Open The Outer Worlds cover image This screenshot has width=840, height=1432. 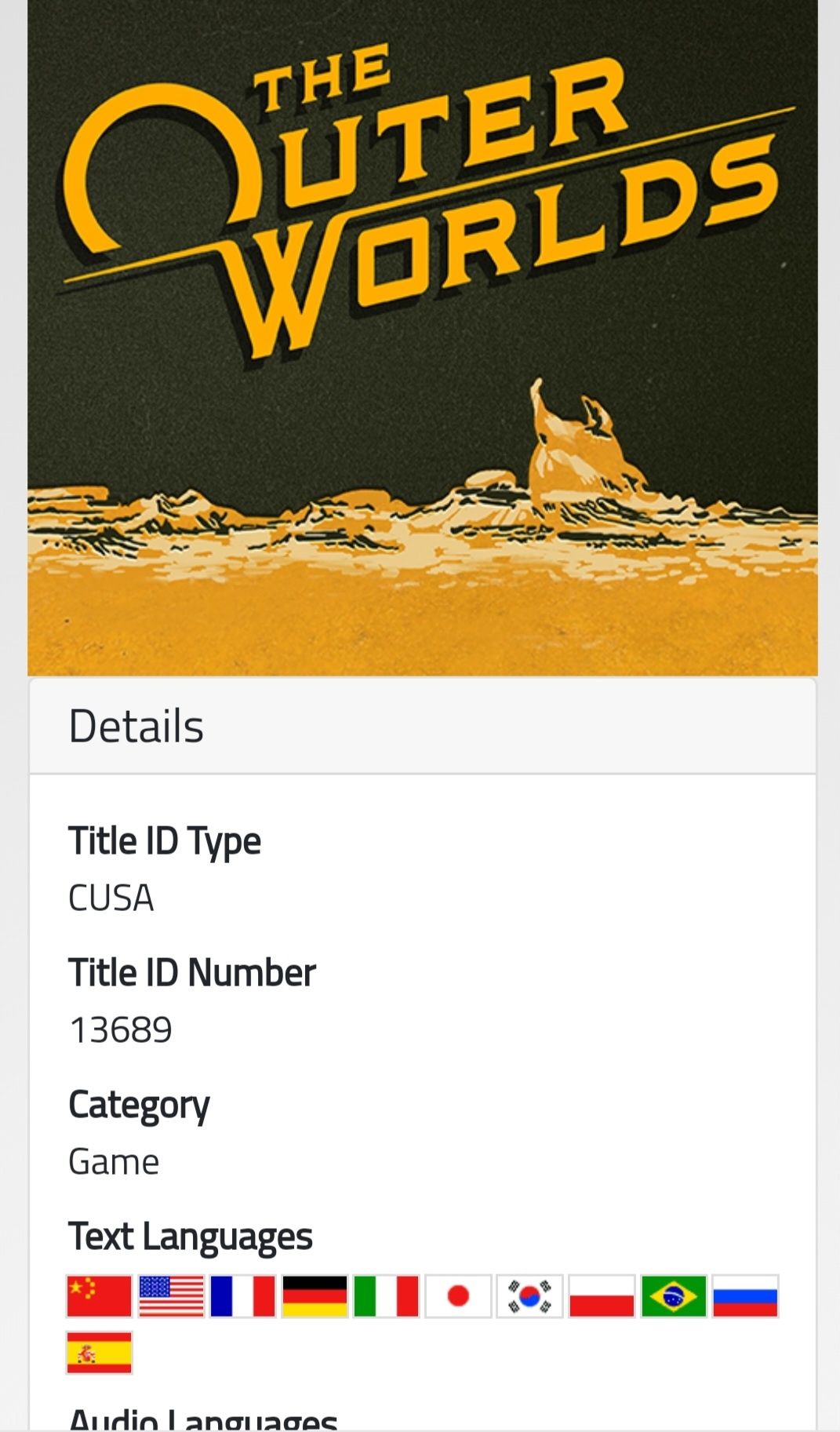[x=422, y=337]
